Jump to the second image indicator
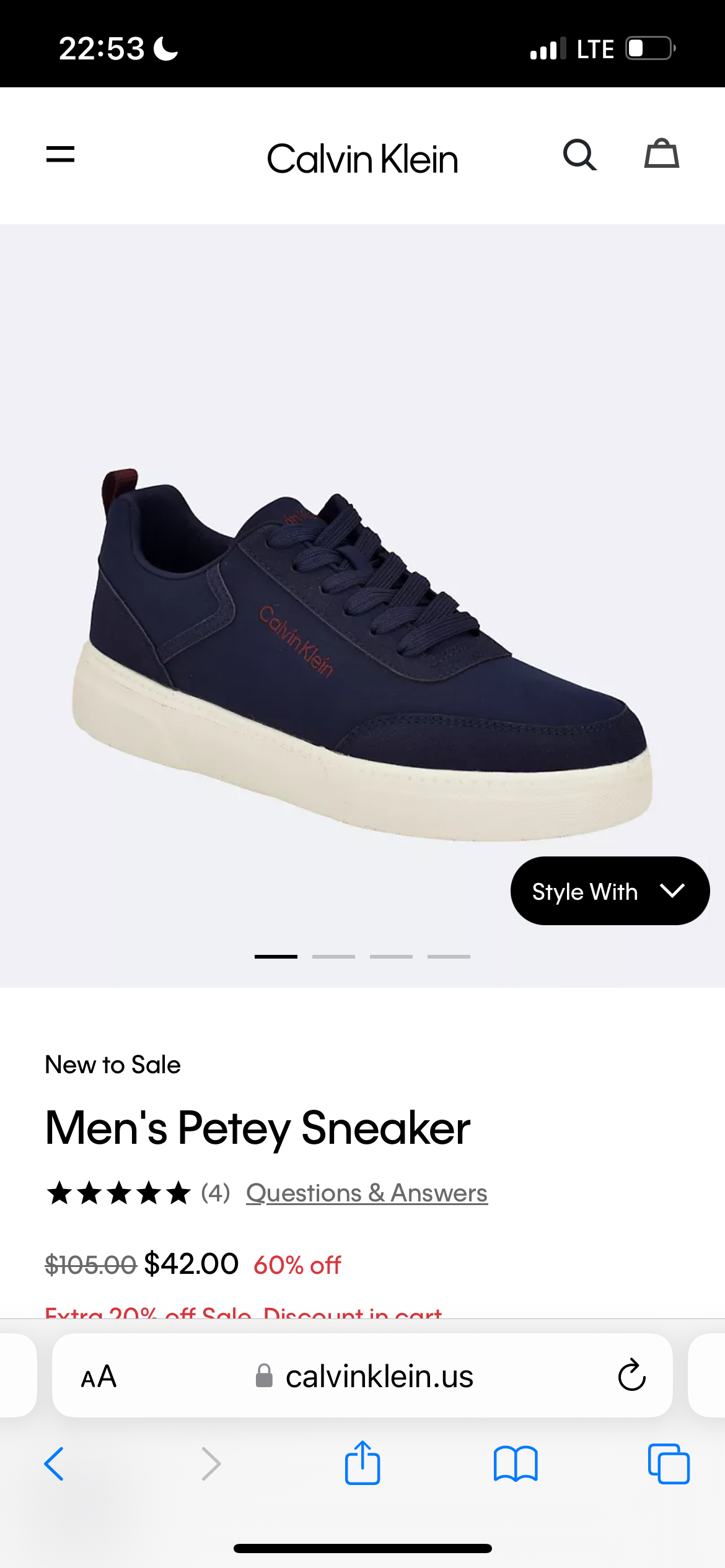This screenshot has height=1568, width=725. 333,957
